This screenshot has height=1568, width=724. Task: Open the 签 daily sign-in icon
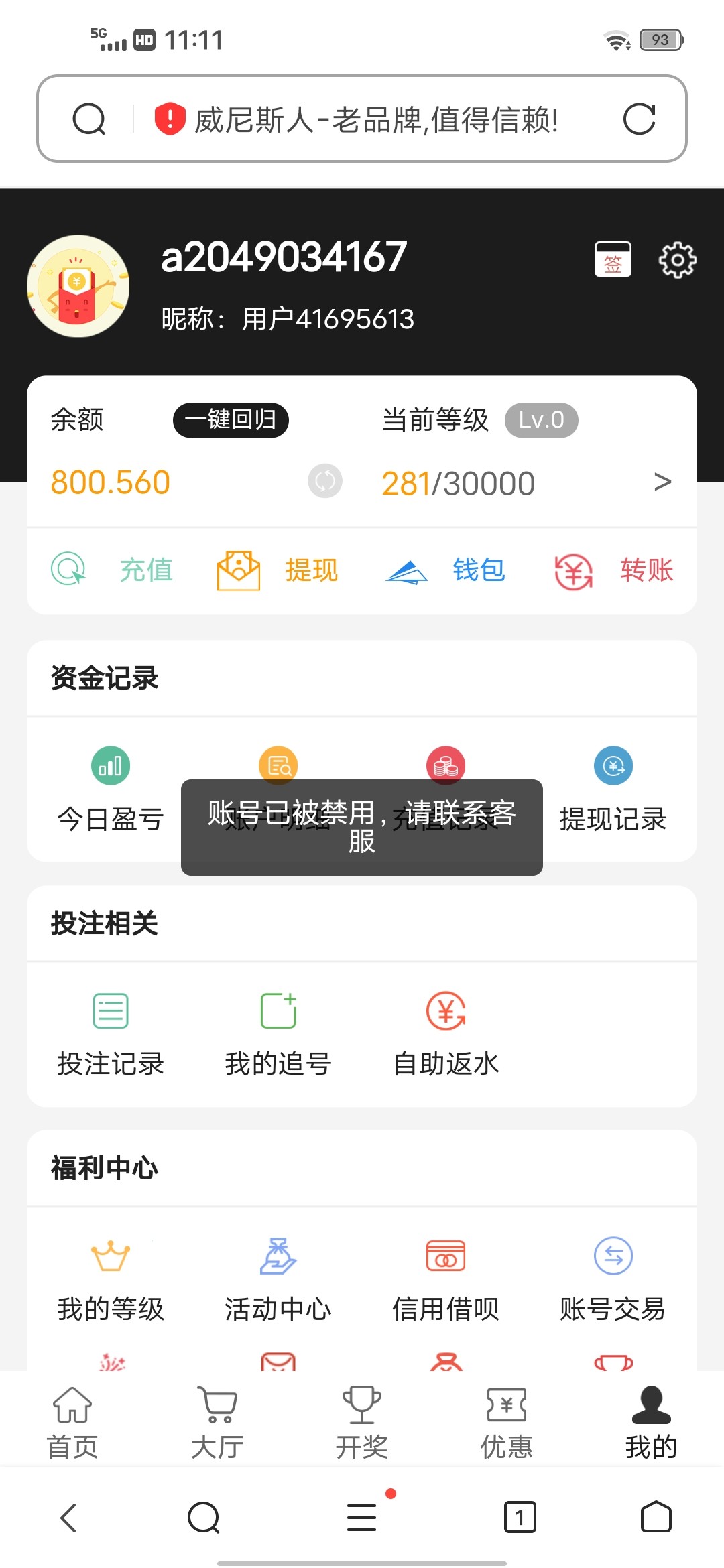click(613, 259)
